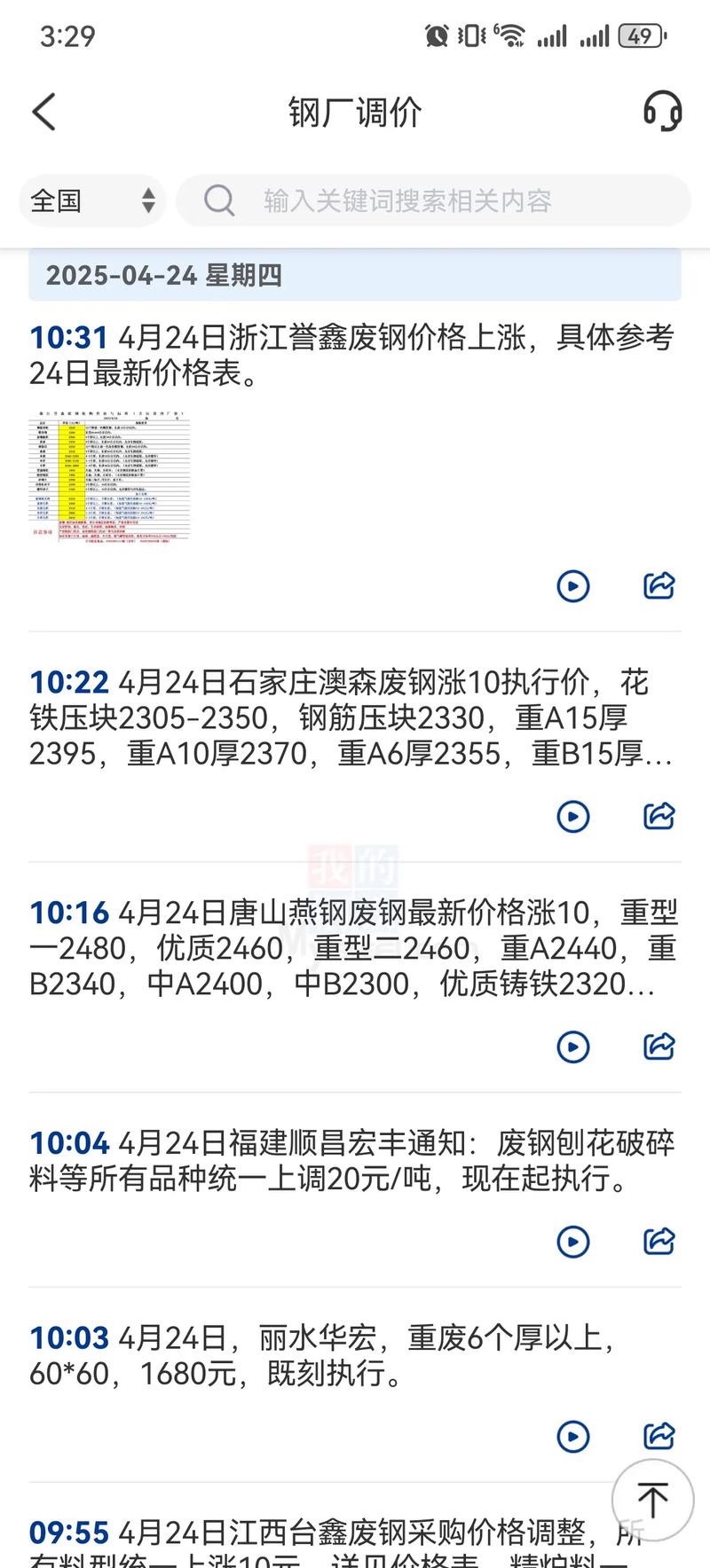The width and height of the screenshot is (710, 1568).
Task: Select the 2025-04-24 date header
Action: coord(164,275)
